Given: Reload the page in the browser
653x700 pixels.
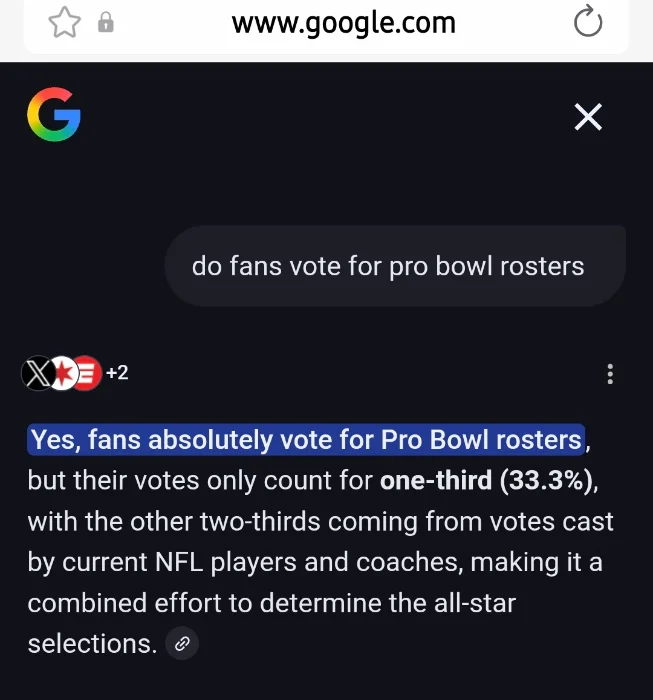Looking at the screenshot, I should point(588,23).
